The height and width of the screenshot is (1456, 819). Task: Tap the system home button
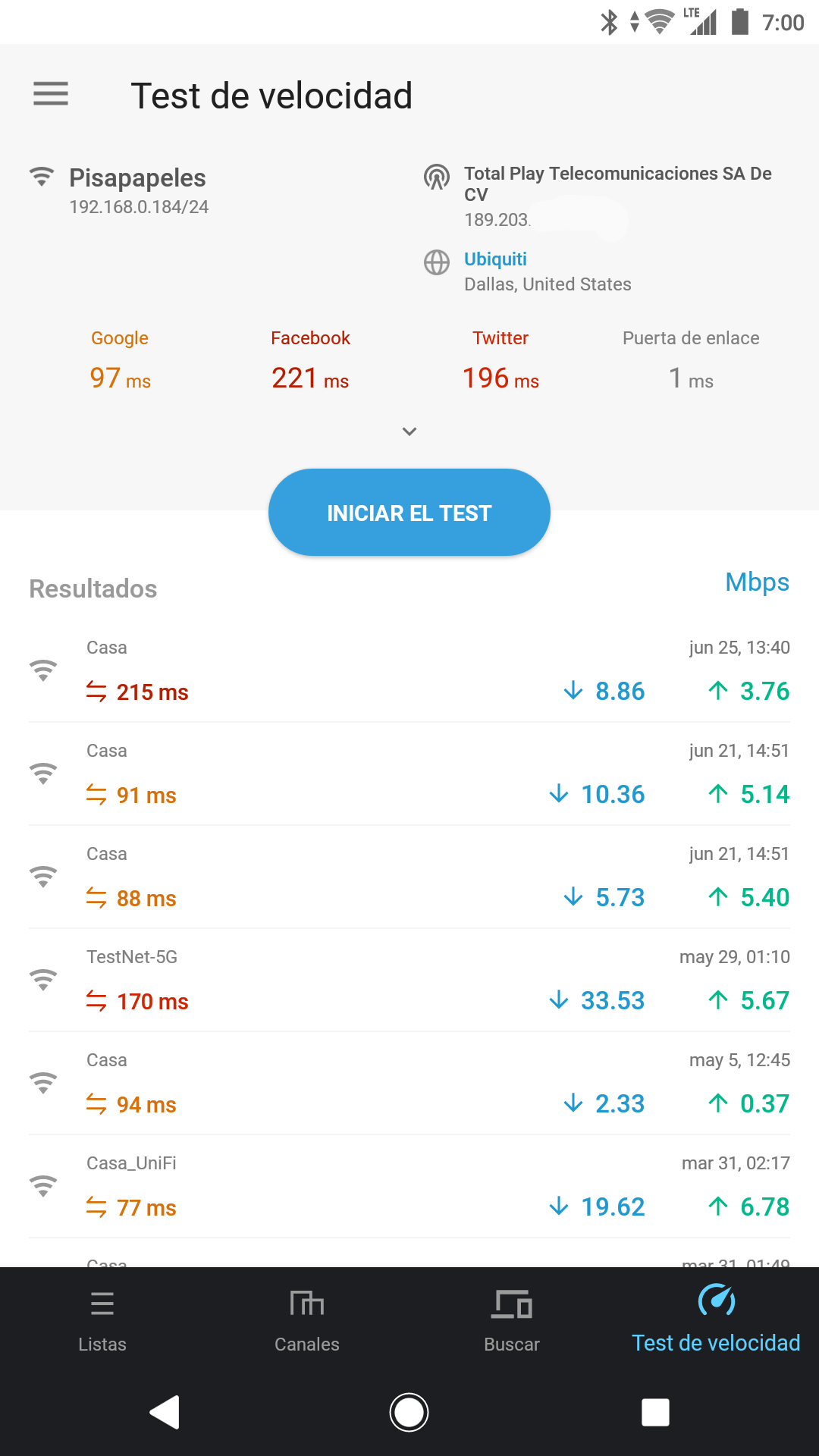coord(409,1412)
